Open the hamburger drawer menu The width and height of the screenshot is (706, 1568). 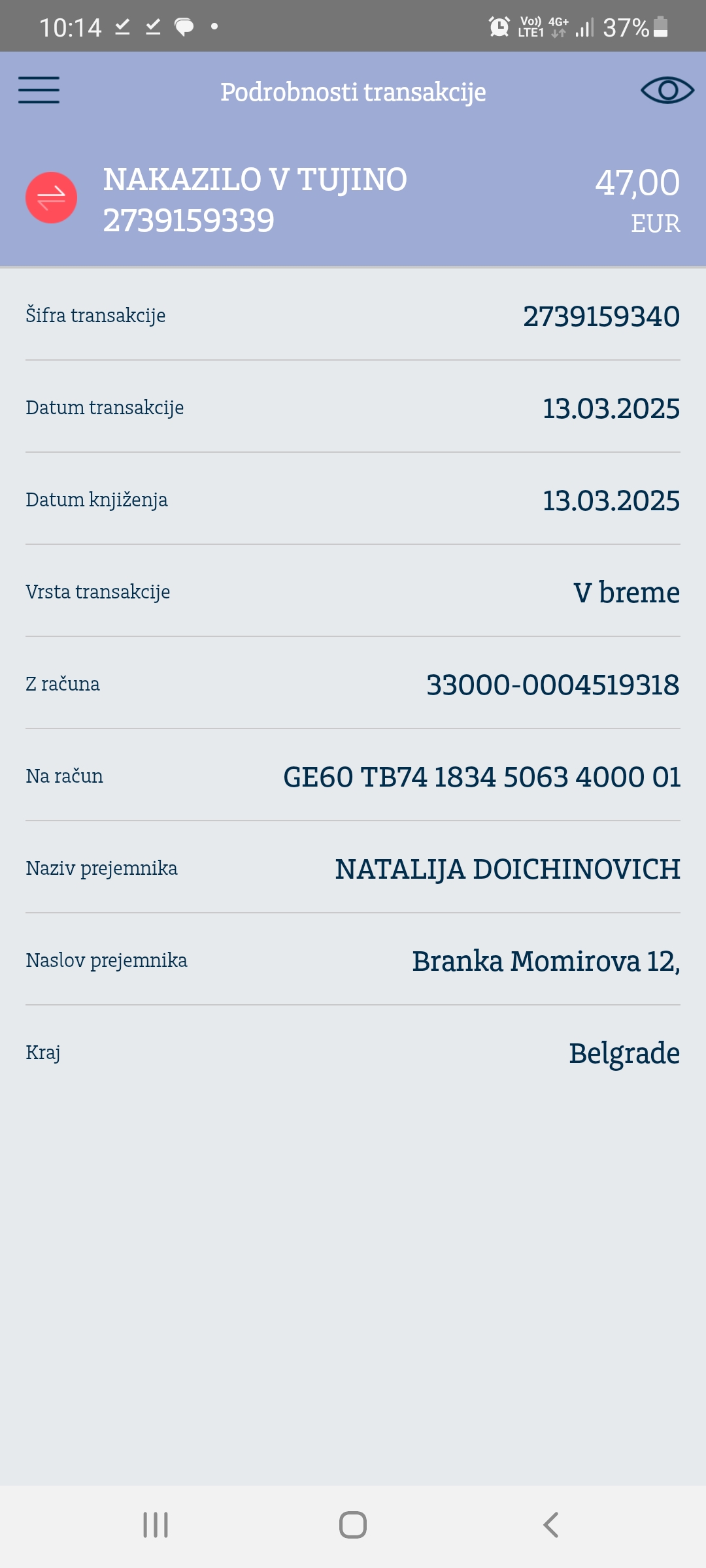[39, 90]
